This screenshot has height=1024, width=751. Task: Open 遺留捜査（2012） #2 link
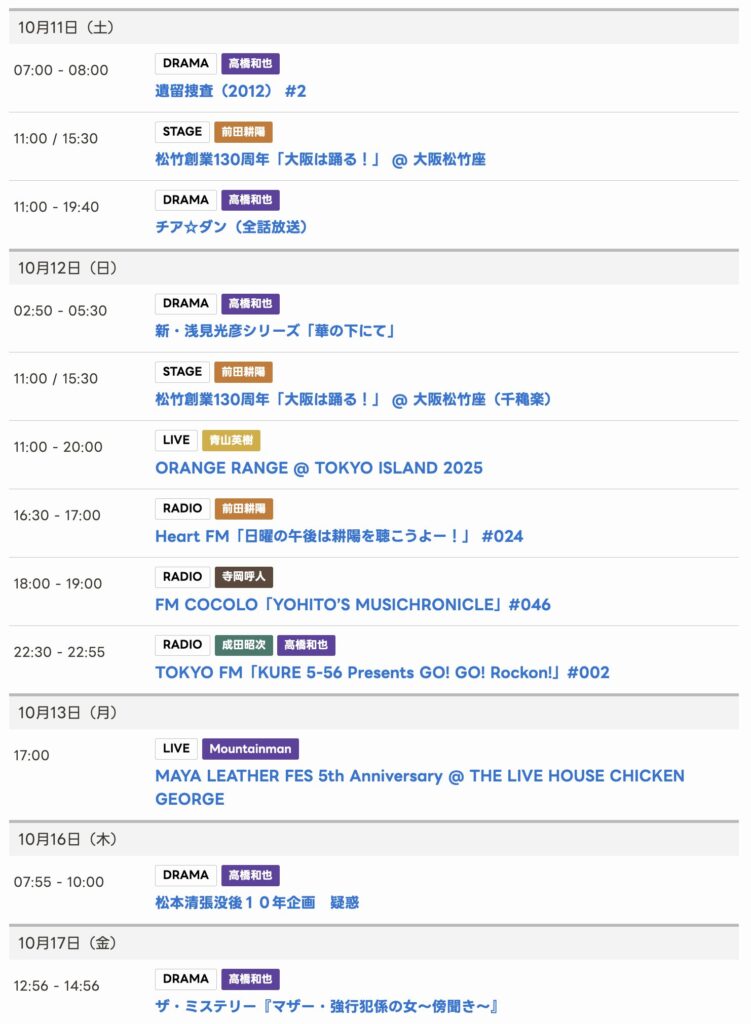pos(230,91)
